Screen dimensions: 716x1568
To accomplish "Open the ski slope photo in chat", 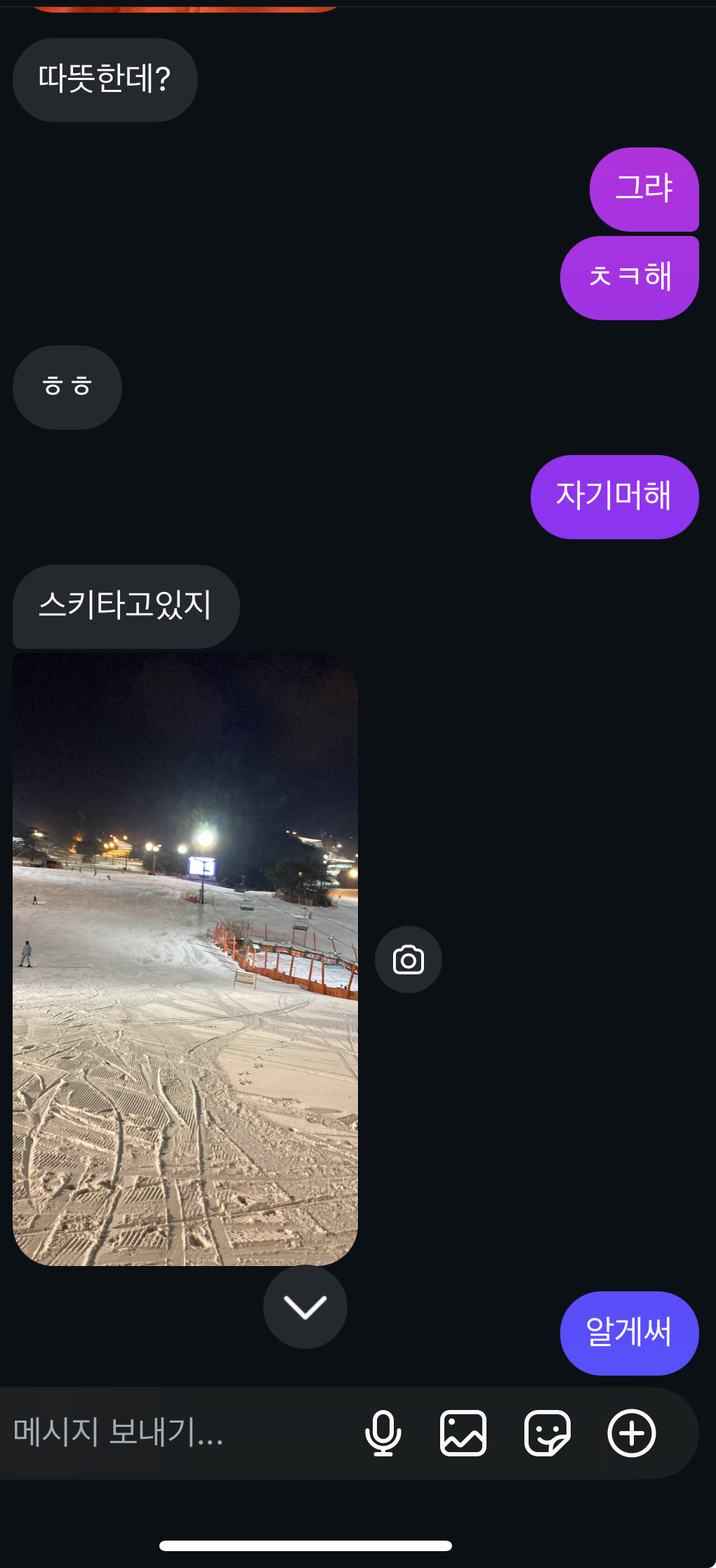I will pos(185,959).
